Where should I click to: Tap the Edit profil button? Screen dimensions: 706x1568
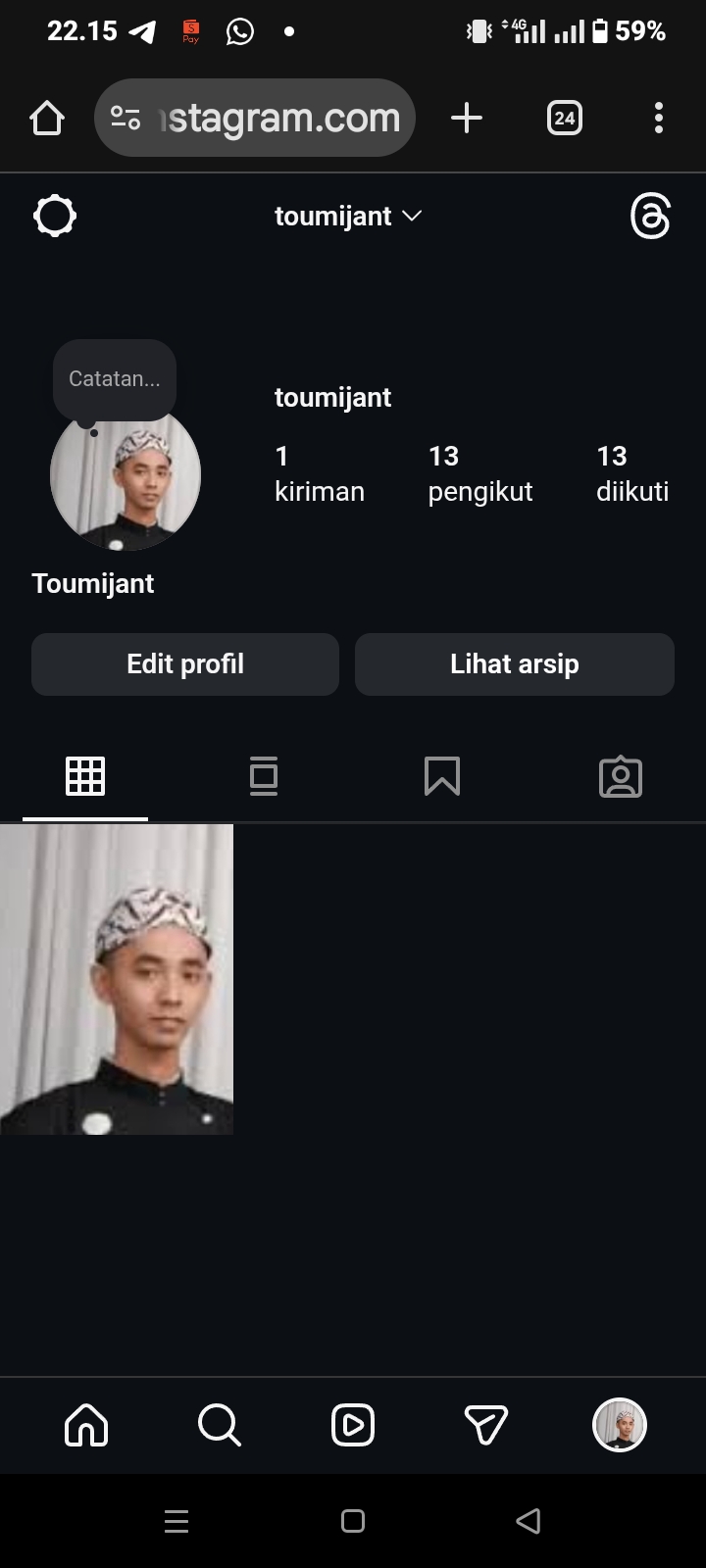pyautogui.click(x=185, y=664)
